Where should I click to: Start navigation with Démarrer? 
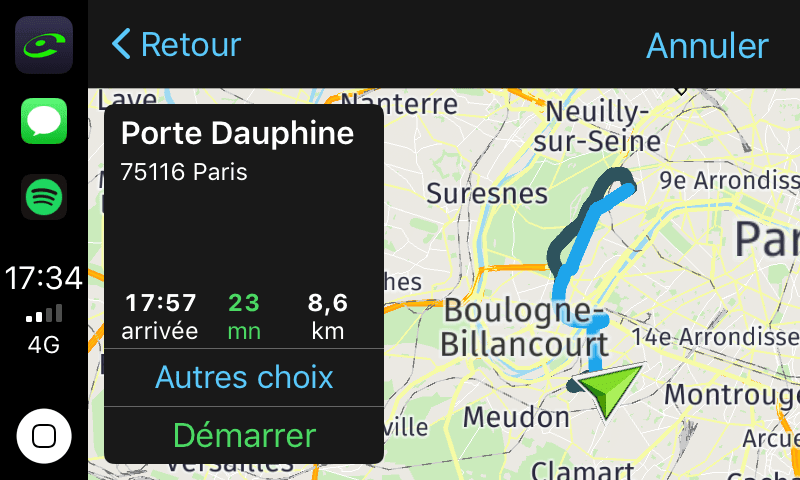(244, 435)
